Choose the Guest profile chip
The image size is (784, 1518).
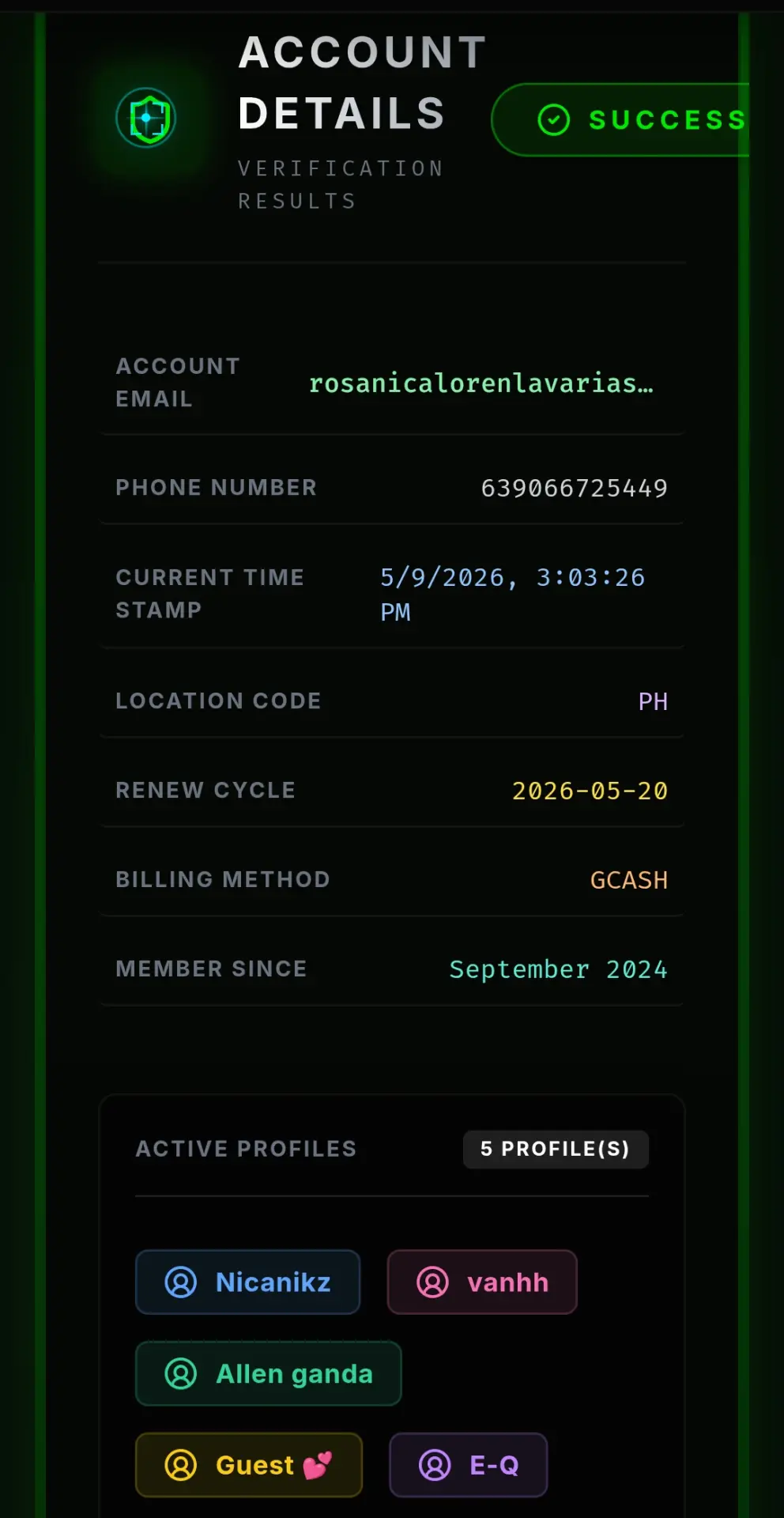249,1465
